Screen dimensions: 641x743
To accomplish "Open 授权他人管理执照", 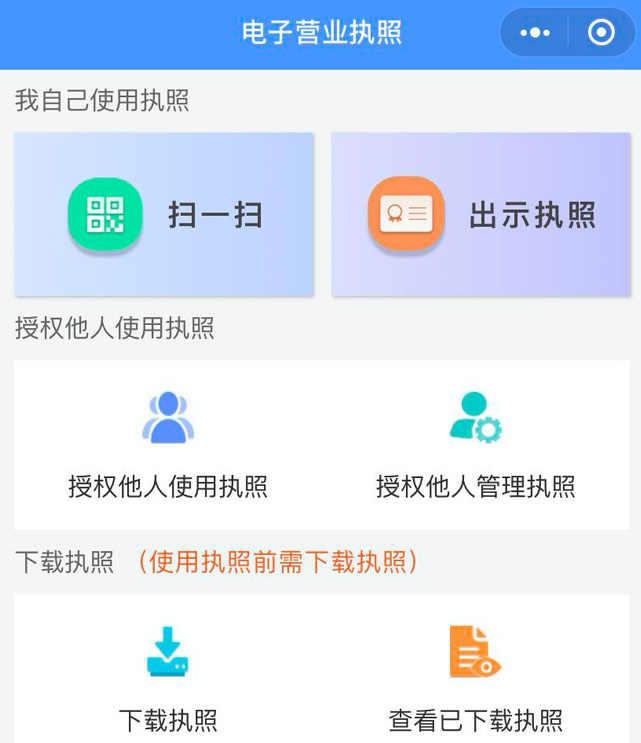I will click(475, 444).
